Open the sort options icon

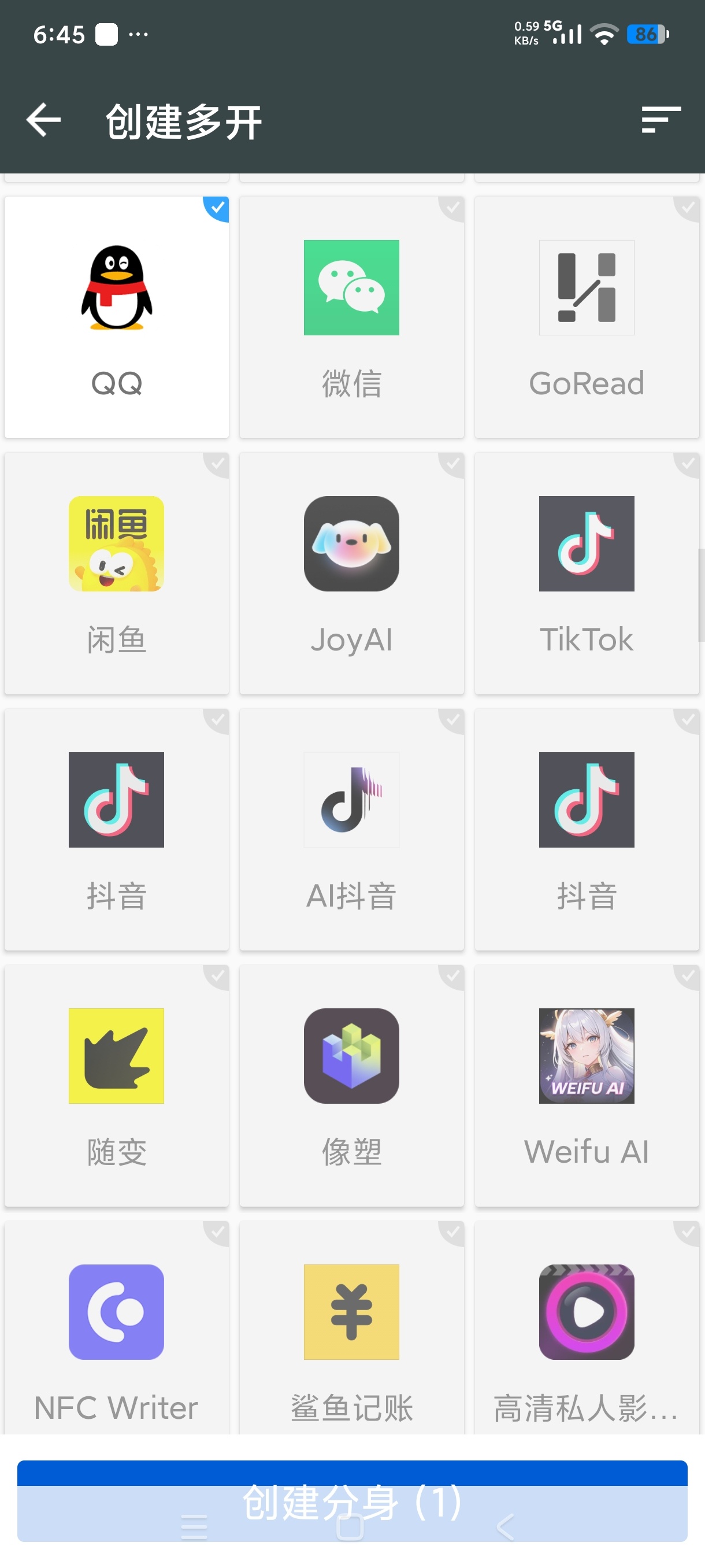coord(661,120)
